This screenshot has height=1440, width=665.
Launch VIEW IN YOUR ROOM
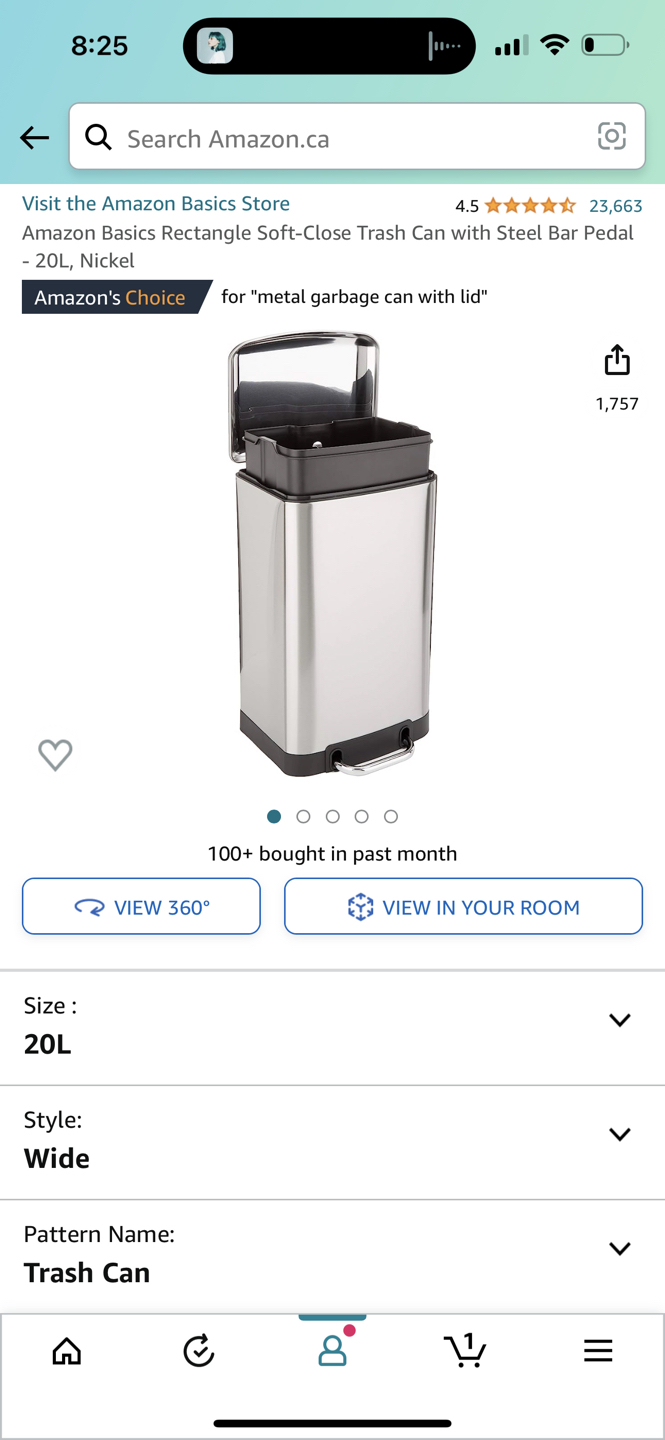coord(463,907)
